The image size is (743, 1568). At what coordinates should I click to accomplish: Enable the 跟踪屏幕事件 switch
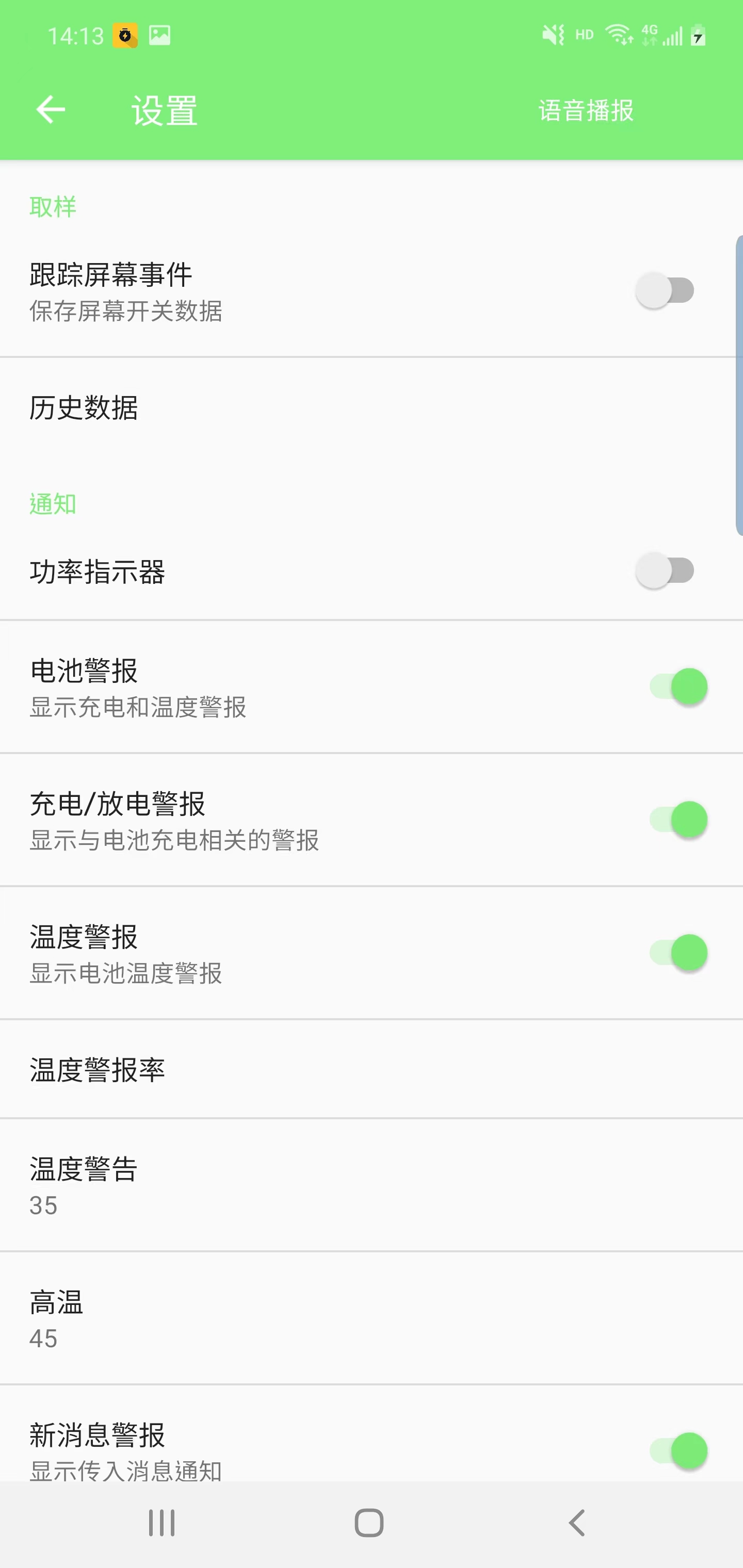click(x=665, y=290)
